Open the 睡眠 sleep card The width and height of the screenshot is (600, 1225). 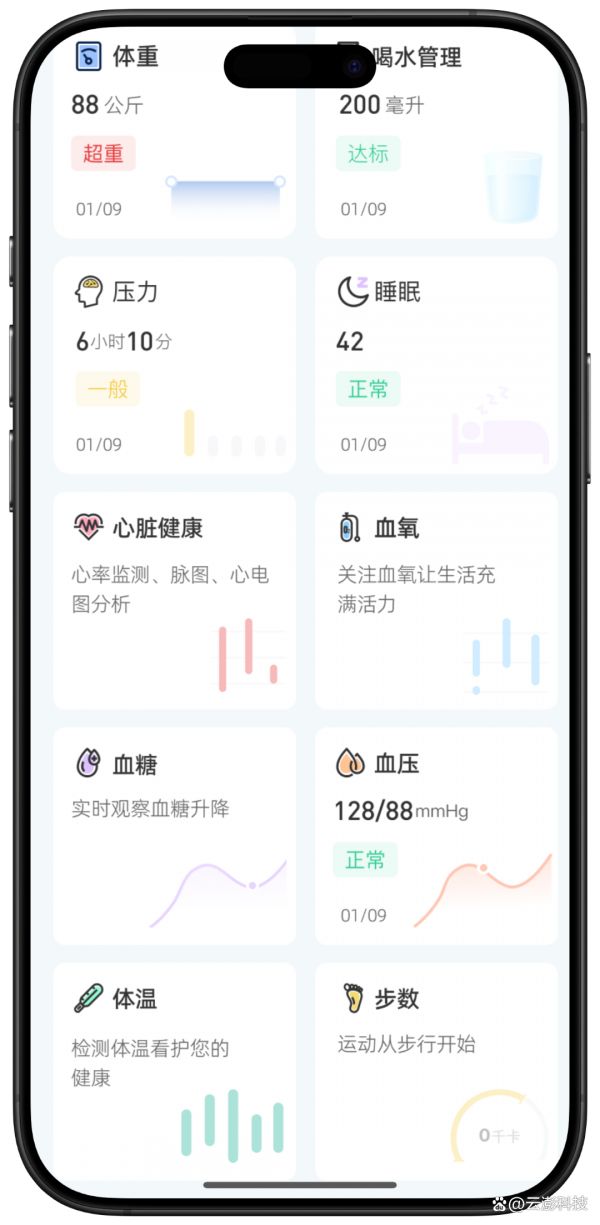pyautogui.click(x=436, y=365)
